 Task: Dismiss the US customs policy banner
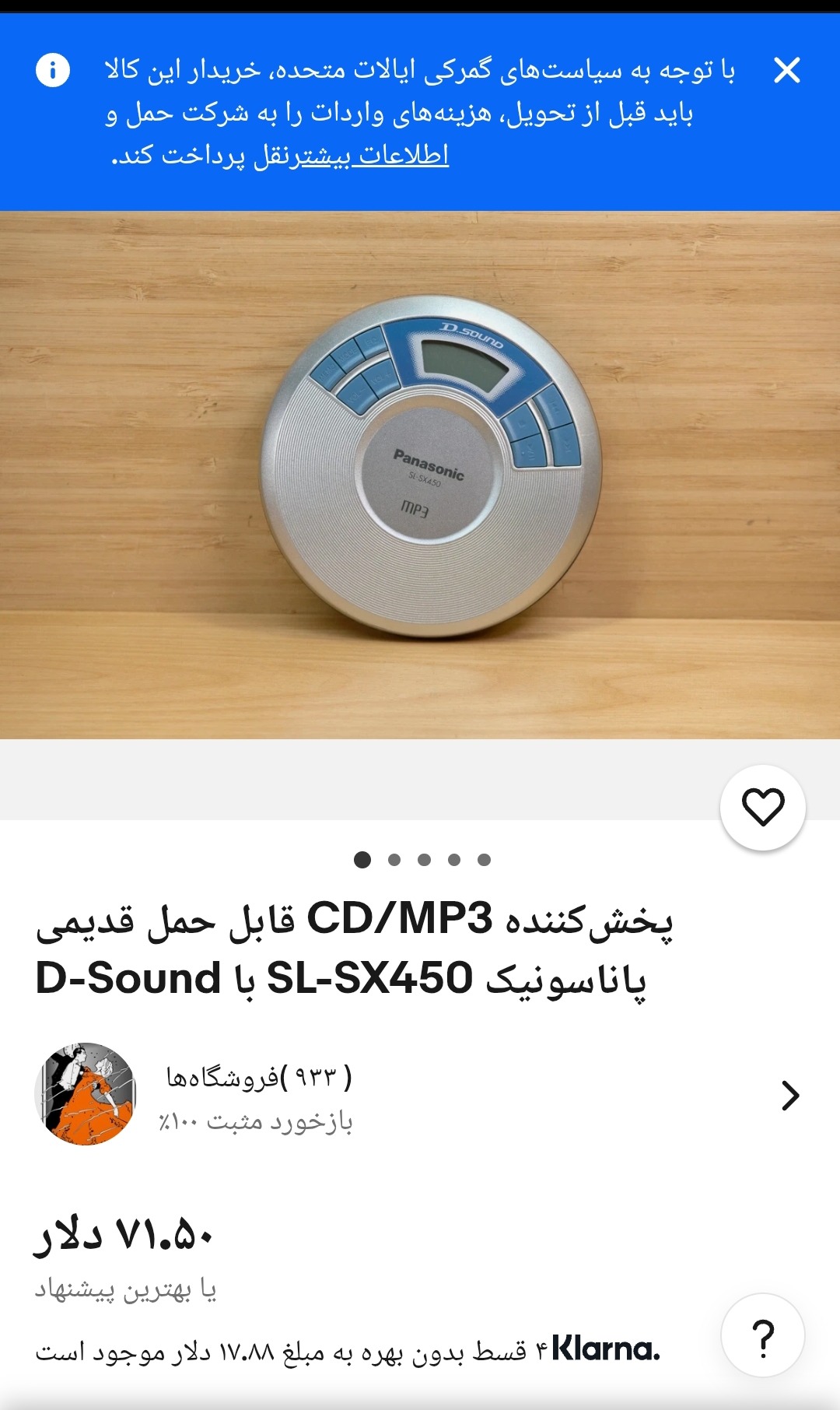pos(787,71)
